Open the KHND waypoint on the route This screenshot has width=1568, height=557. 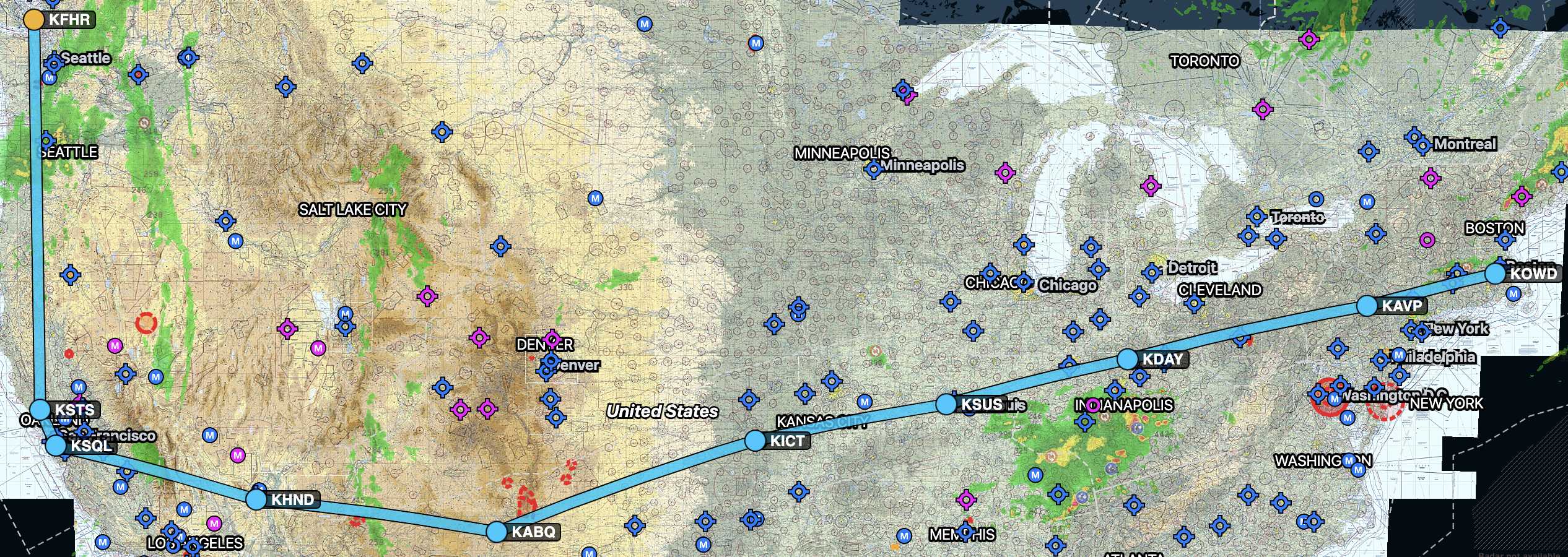(x=256, y=499)
